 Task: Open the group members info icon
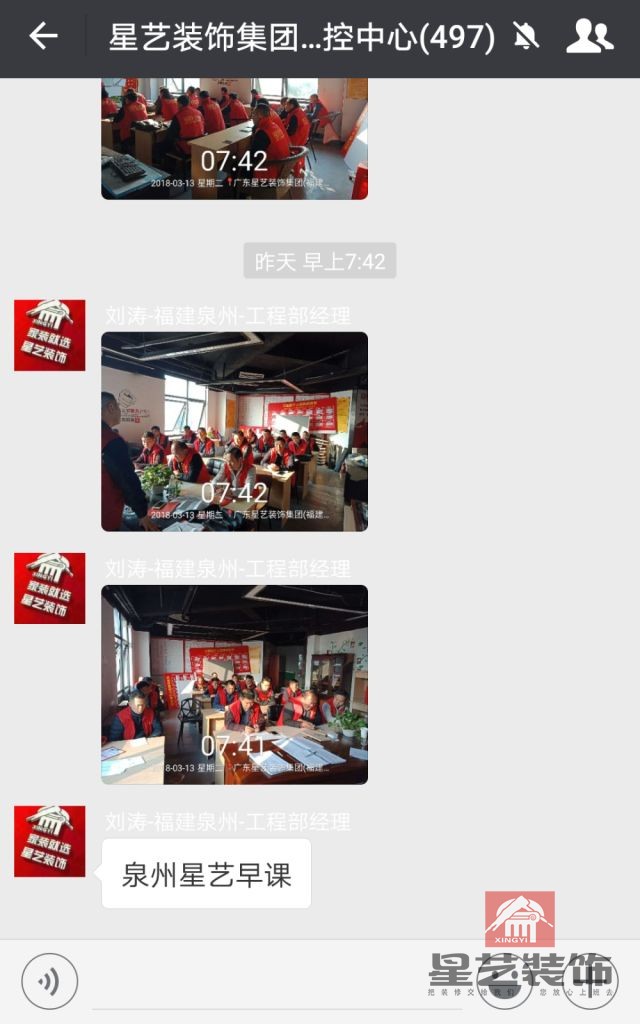click(x=589, y=37)
